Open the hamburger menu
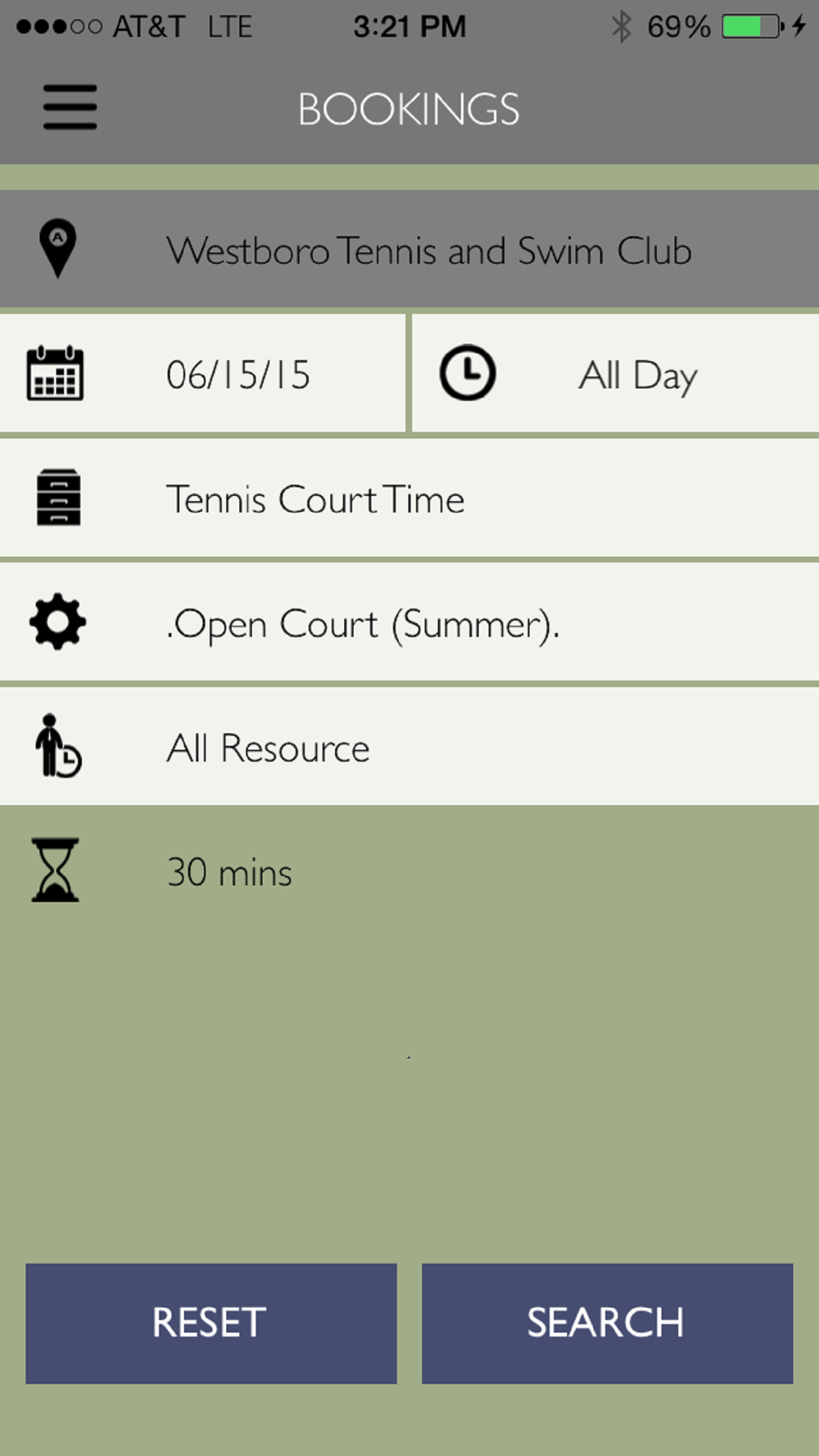 pos(70,107)
